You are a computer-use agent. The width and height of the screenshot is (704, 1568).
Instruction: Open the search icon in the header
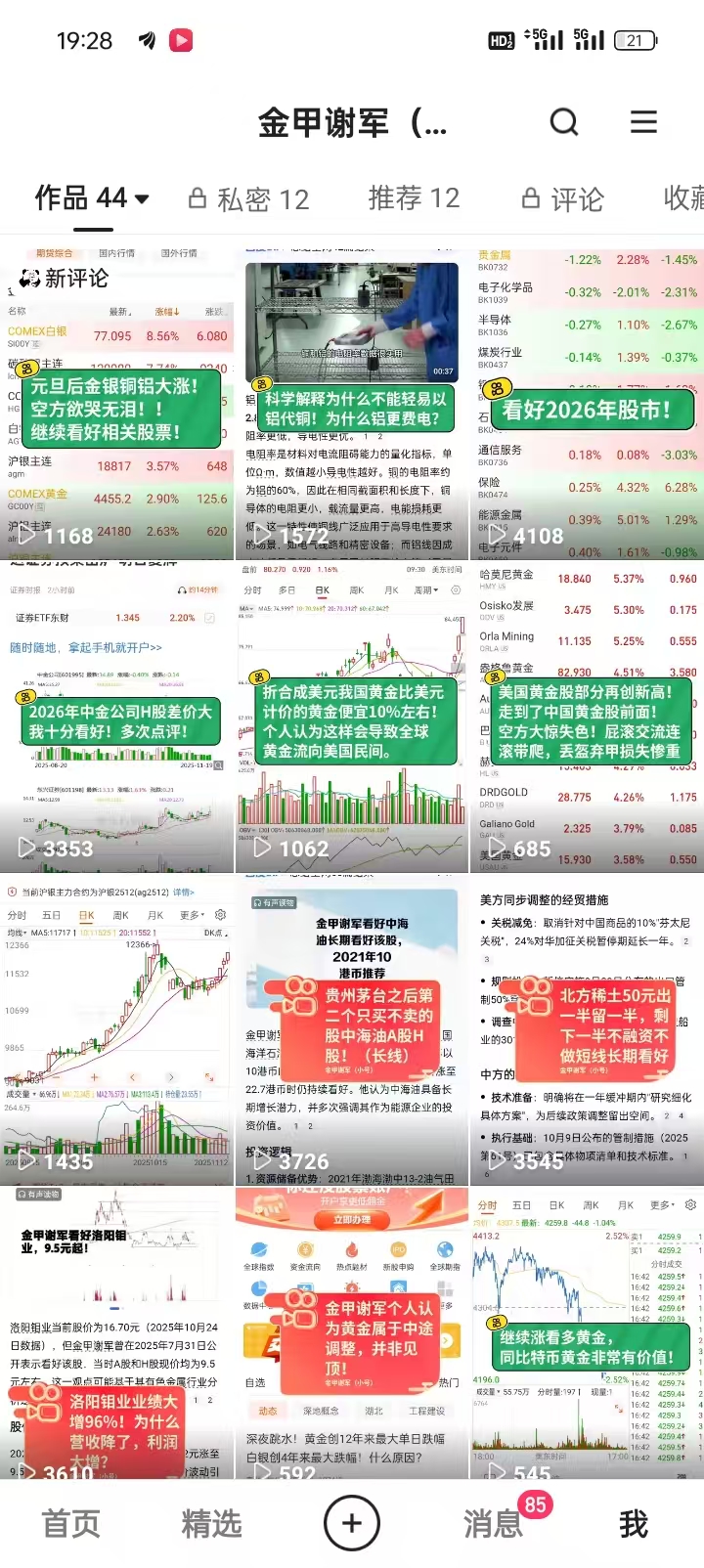[x=564, y=122]
